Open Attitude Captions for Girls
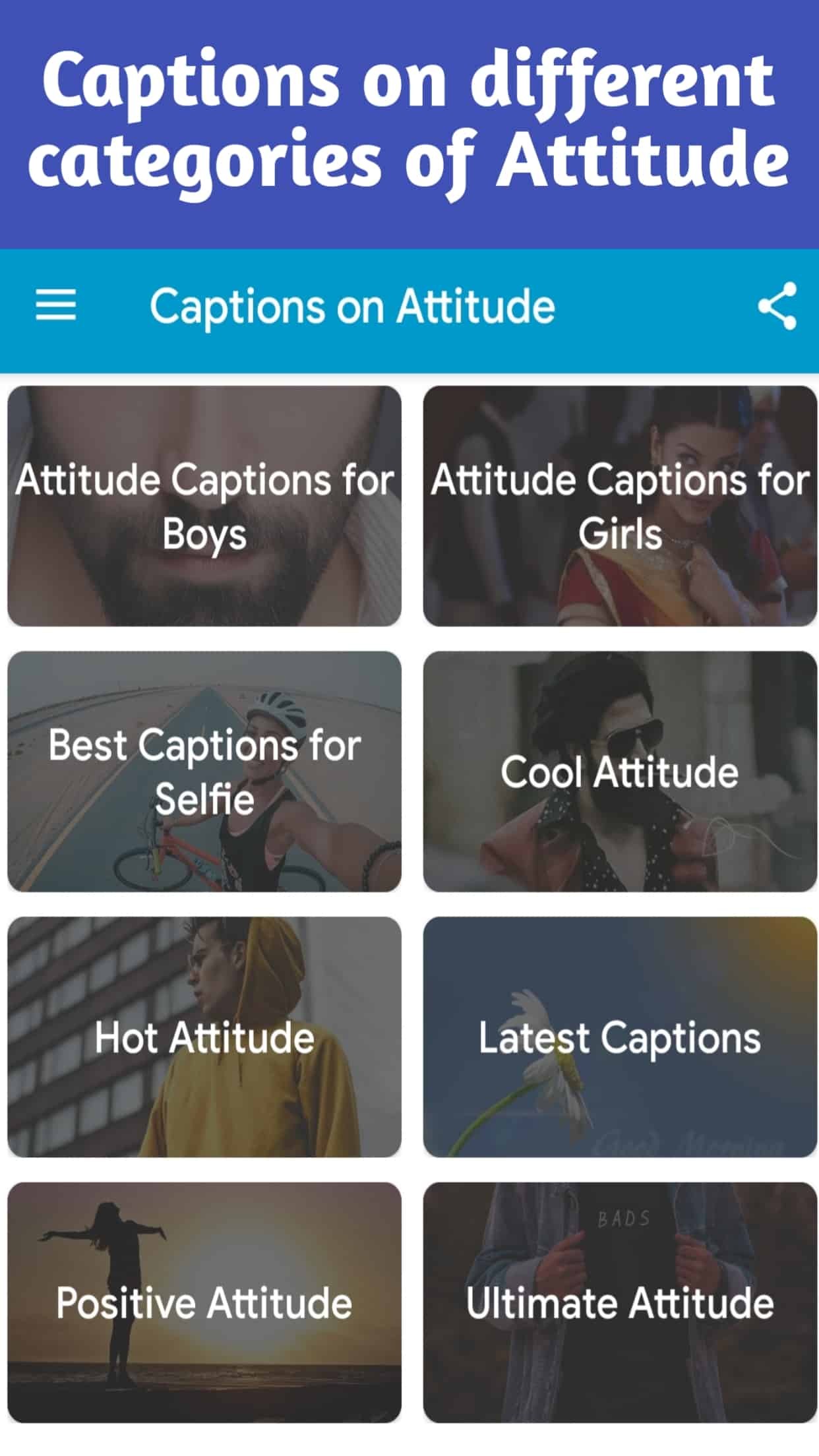The width and height of the screenshot is (819, 1456). 620,506
